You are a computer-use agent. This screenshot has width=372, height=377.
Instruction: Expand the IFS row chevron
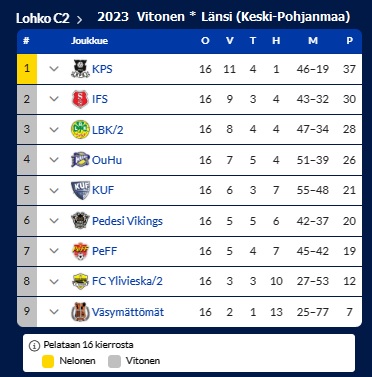54,99
